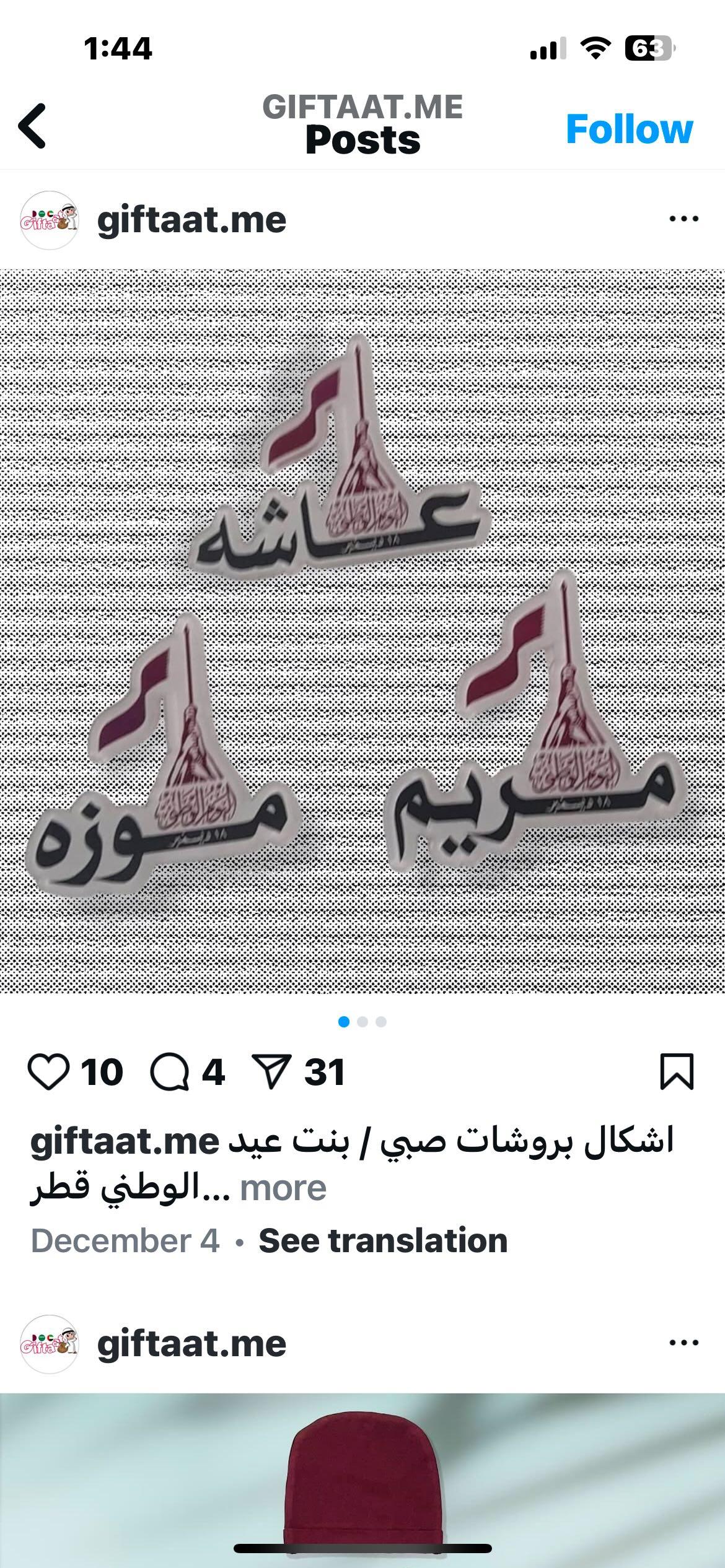Like the brooches post with heart icon
Viewport: 725px width, 1568px height.
[x=49, y=1072]
